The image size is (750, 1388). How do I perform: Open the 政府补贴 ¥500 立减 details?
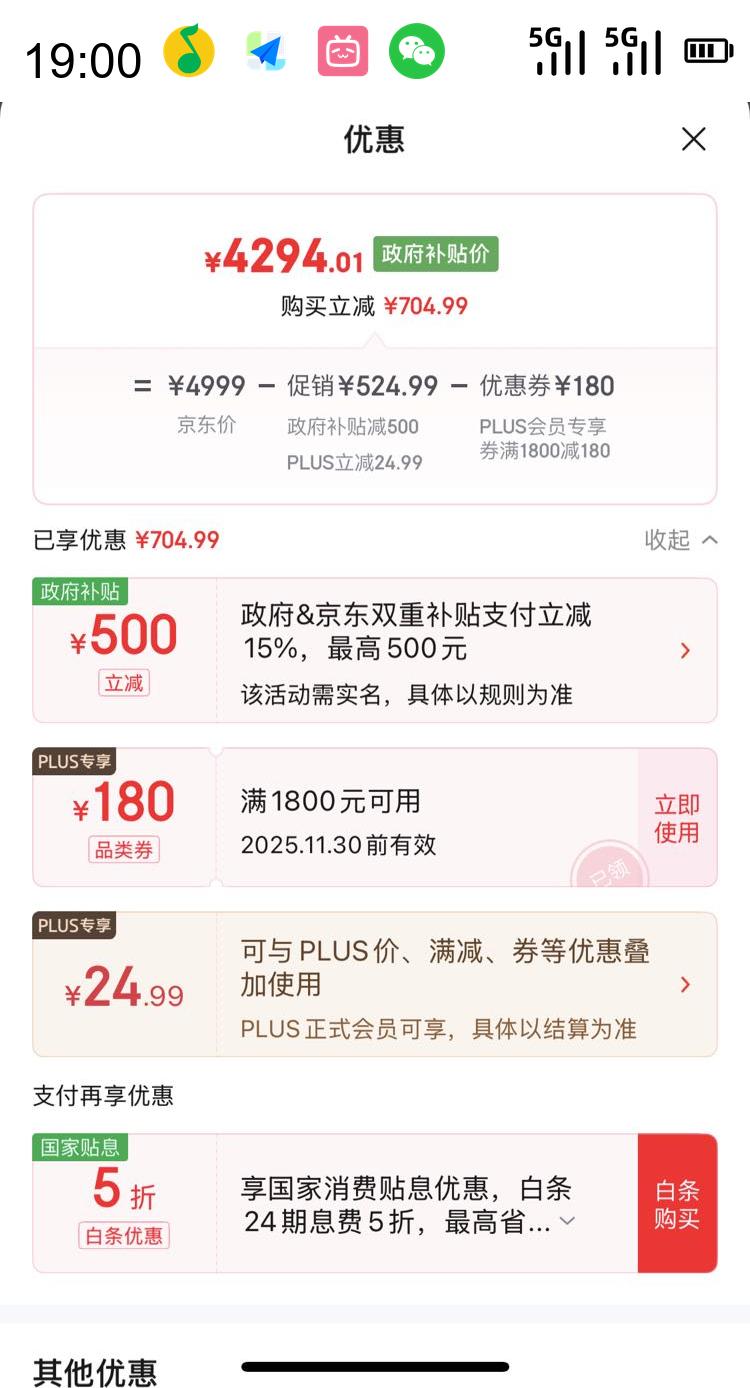click(375, 650)
